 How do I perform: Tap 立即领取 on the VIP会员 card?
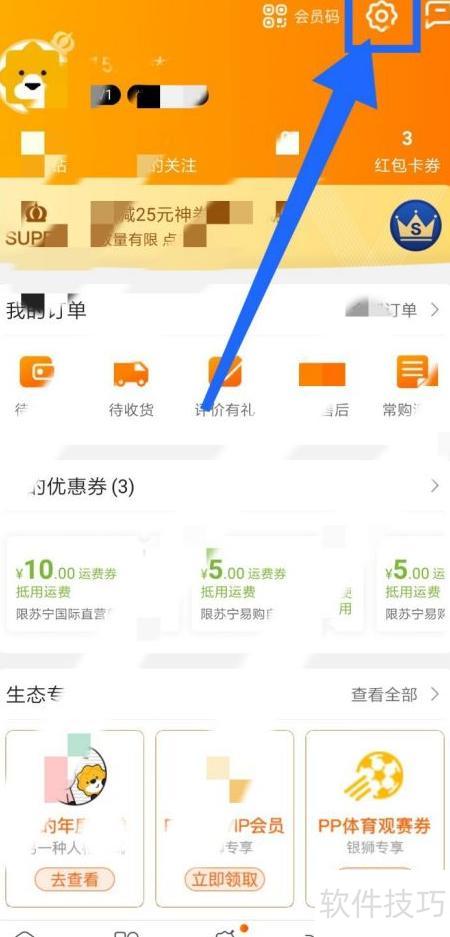[x=224, y=880]
